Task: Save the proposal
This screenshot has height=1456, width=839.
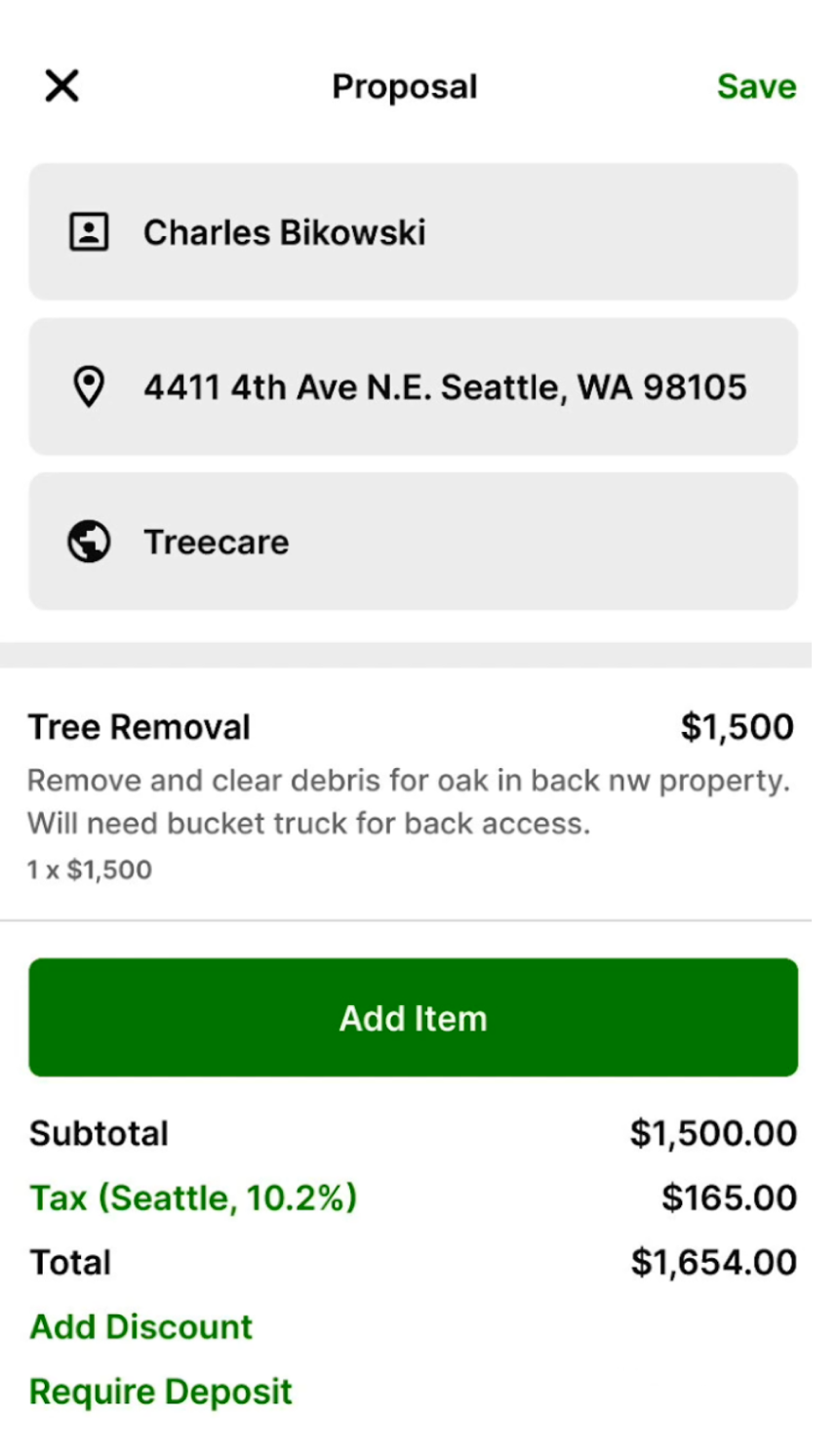Action: pyautogui.click(x=756, y=86)
